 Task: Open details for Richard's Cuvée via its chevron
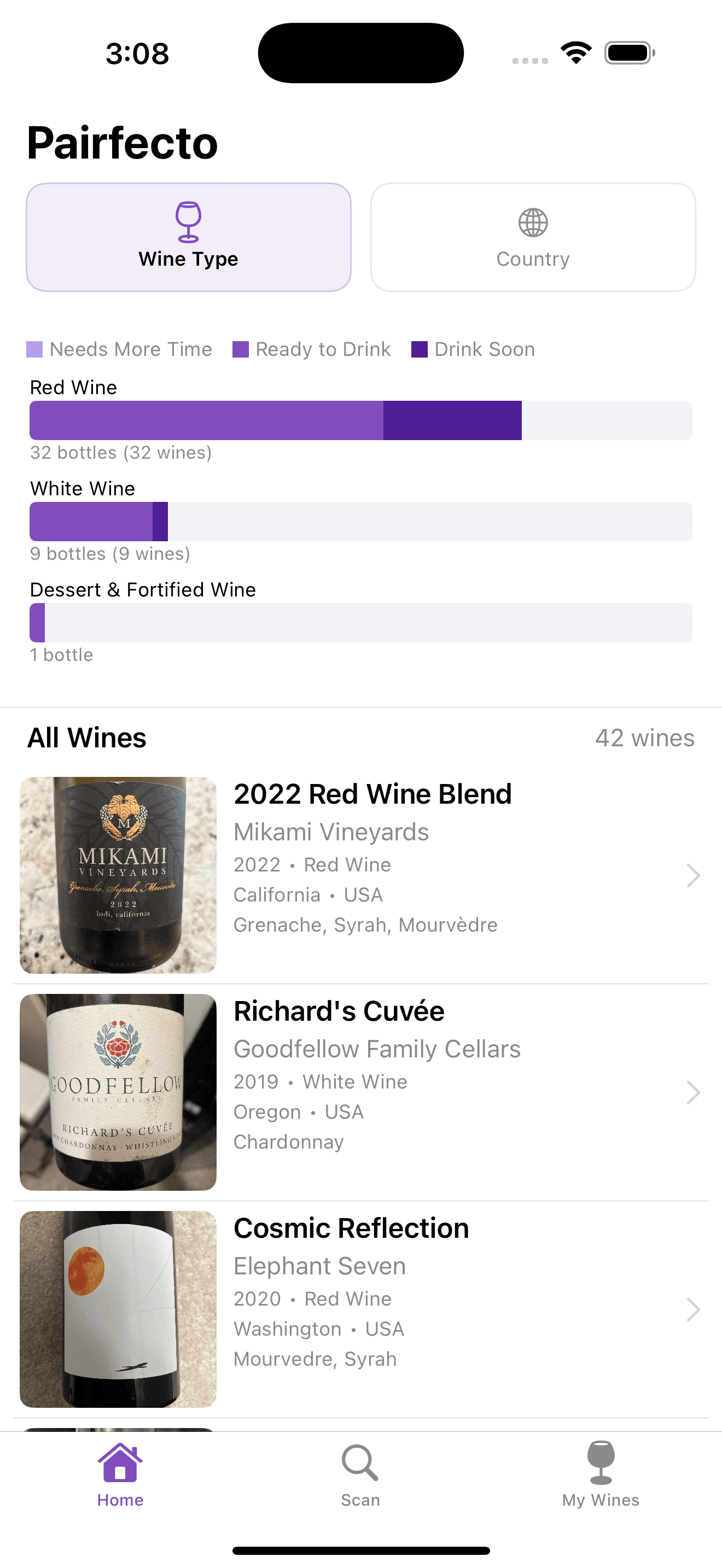(694, 1092)
